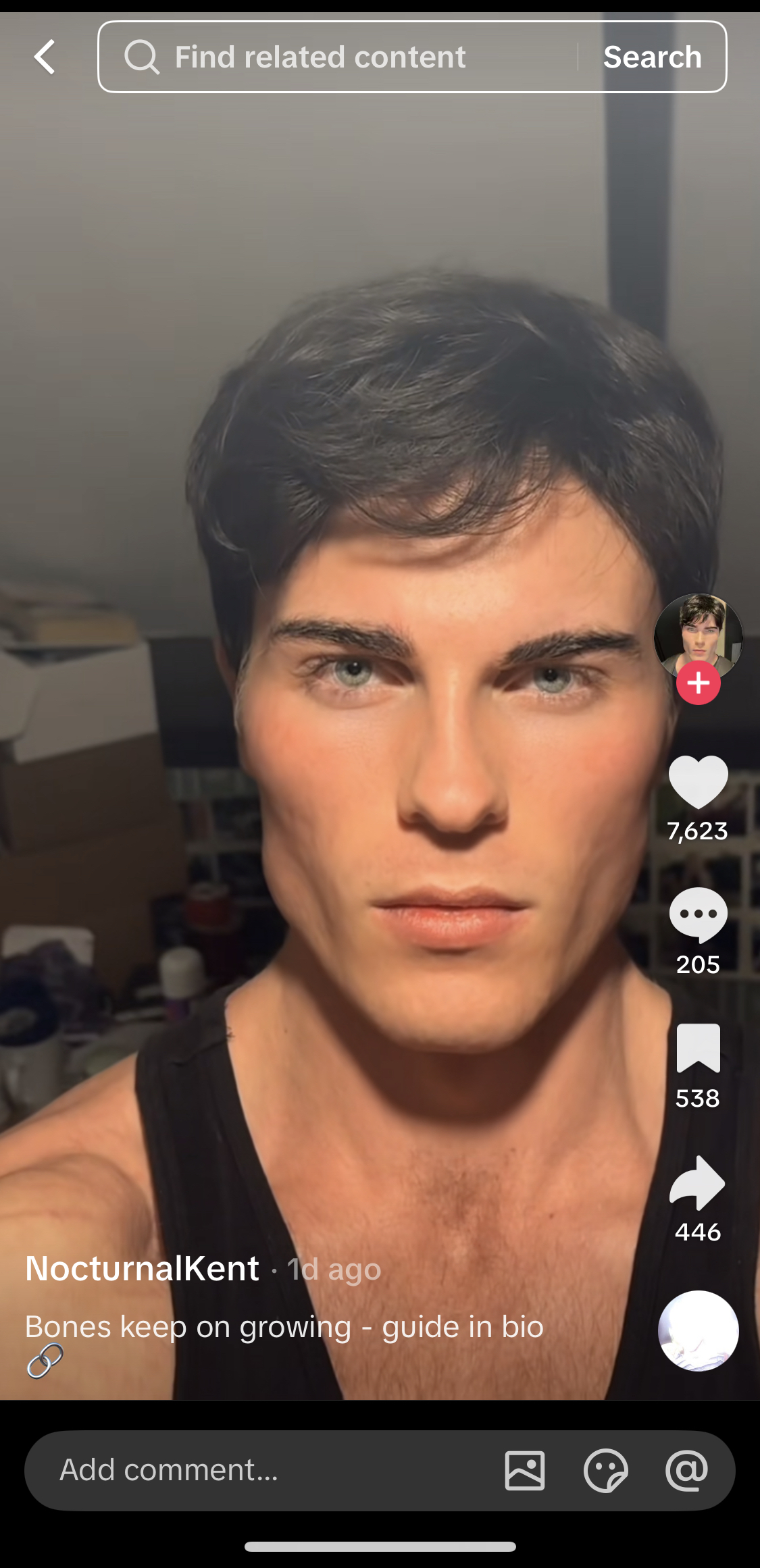The width and height of the screenshot is (760, 1568).
Task: Mention someone with the @ icon
Action: [x=686, y=1470]
